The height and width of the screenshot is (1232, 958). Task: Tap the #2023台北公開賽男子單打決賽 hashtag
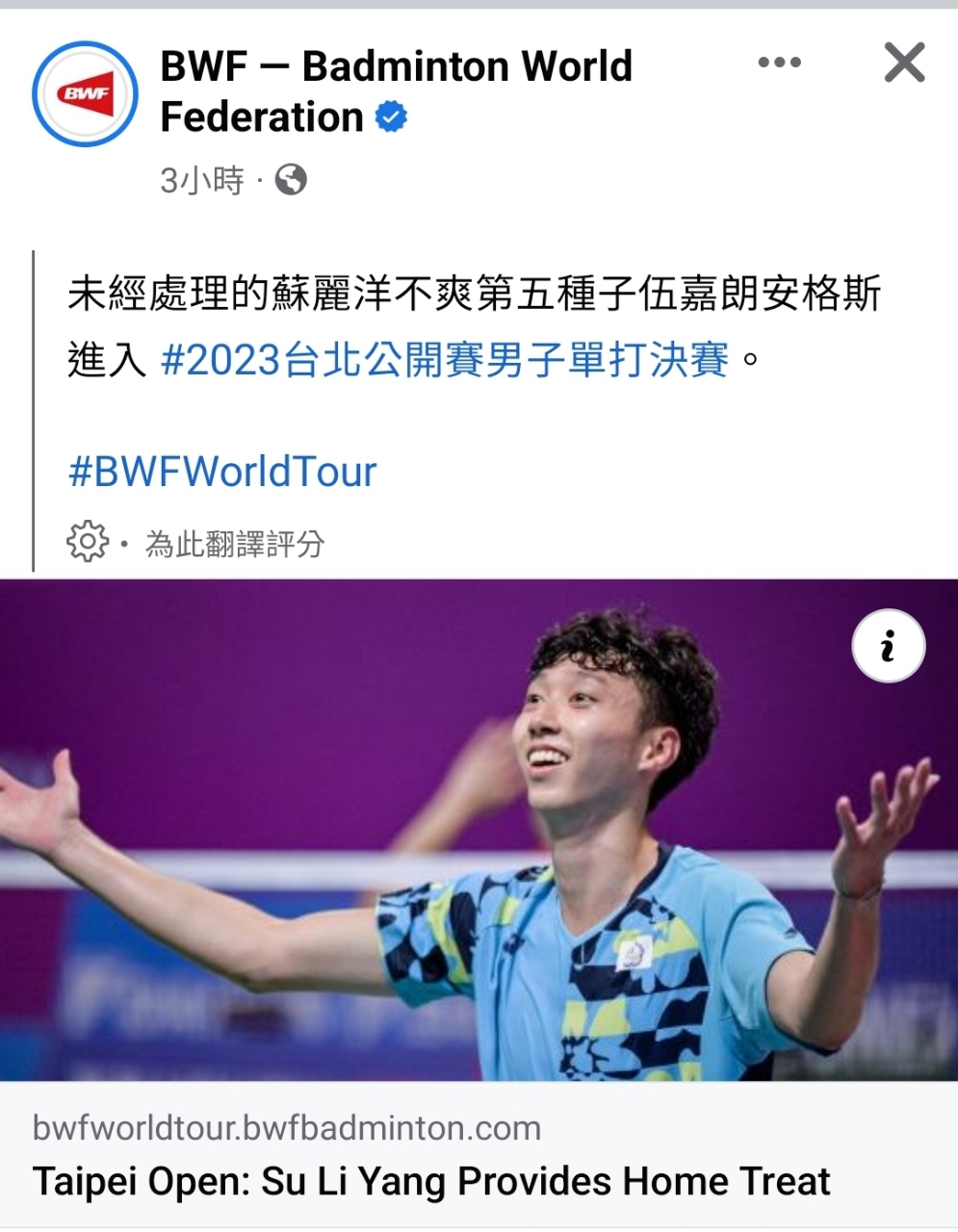click(x=444, y=360)
